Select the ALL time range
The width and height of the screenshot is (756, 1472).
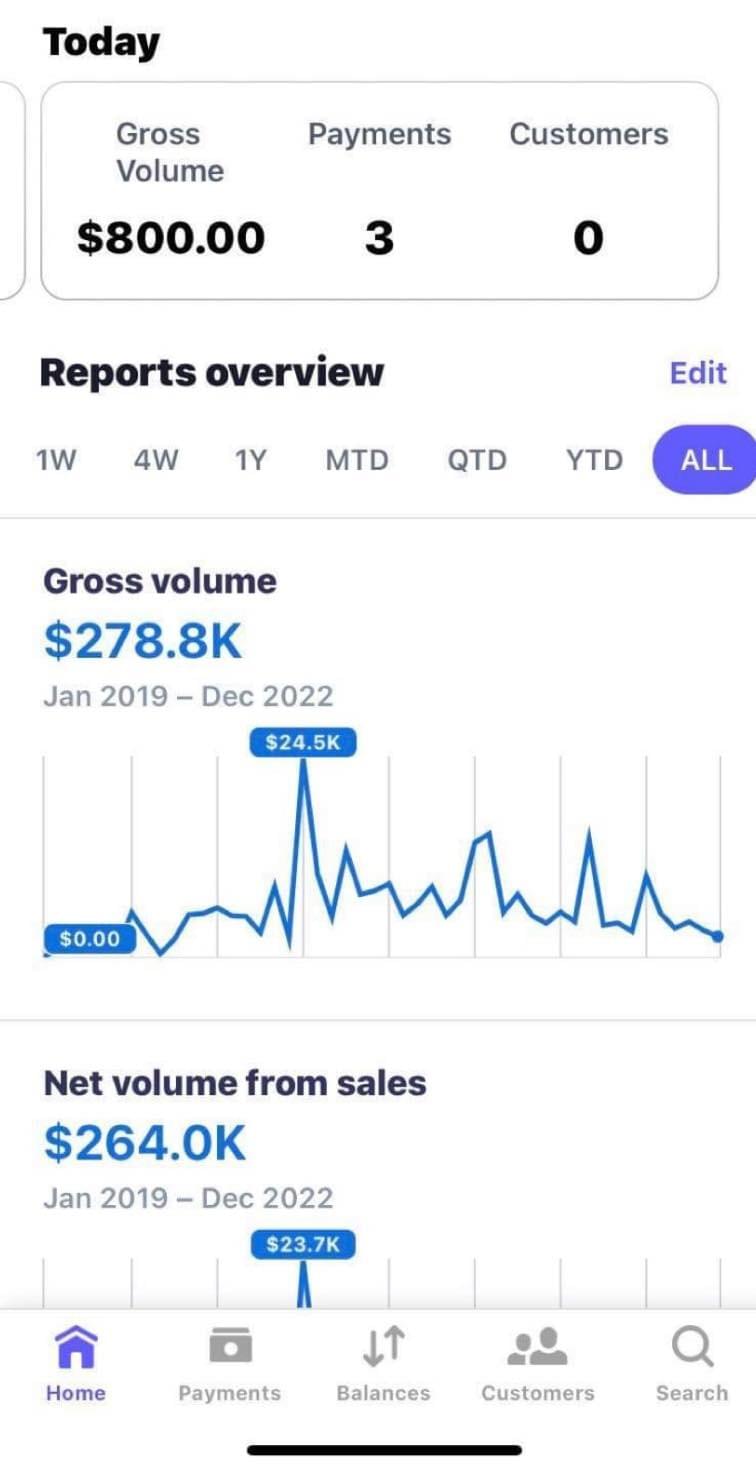coord(706,460)
